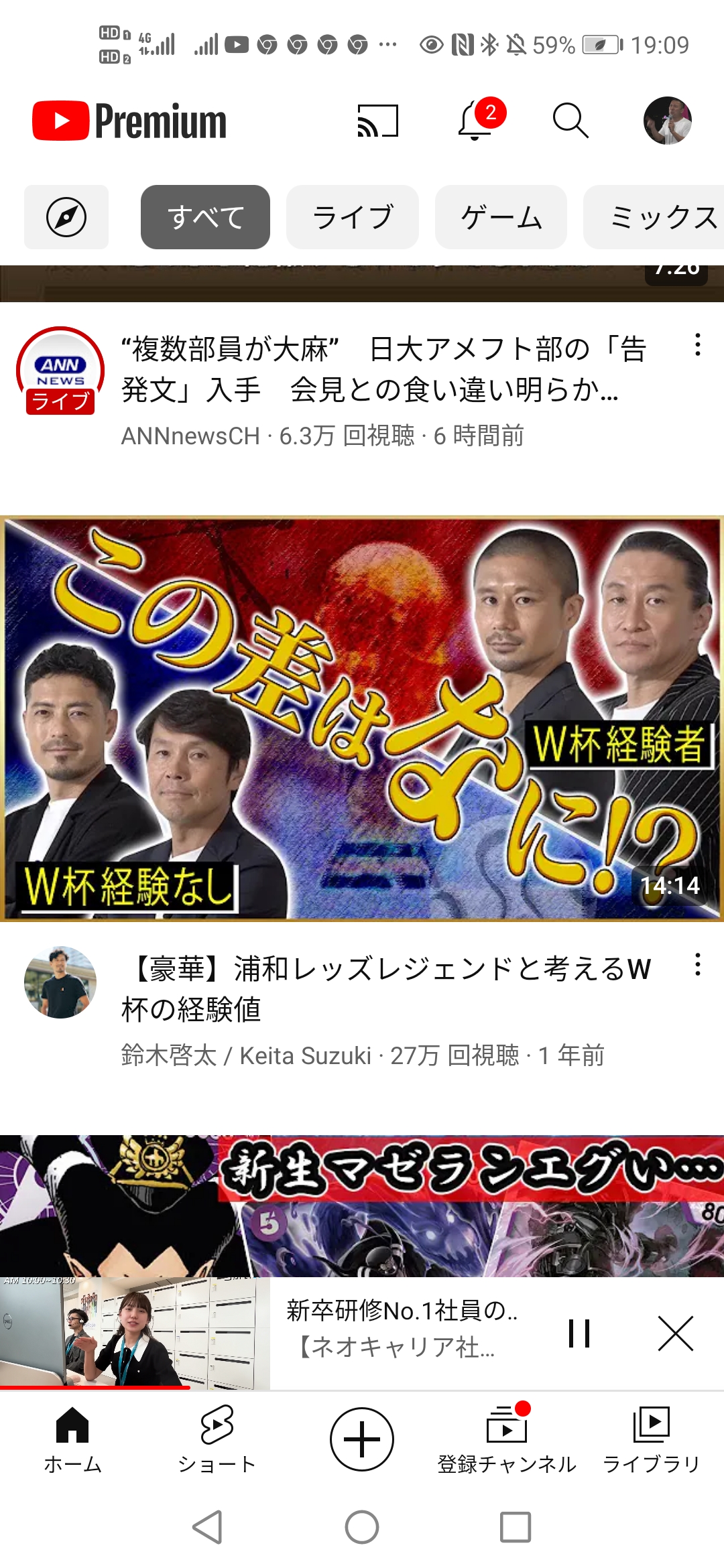The image size is (724, 1568).
Task: Tap the system back button
Action: tap(208, 1527)
